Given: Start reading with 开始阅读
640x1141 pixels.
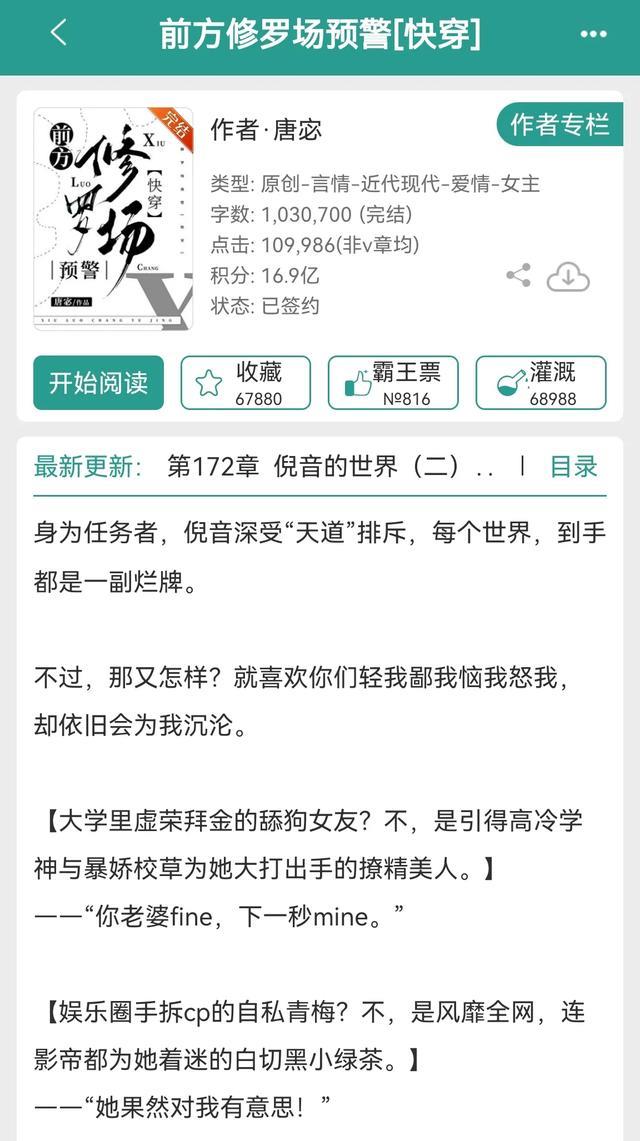Looking at the screenshot, I should 98,382.
